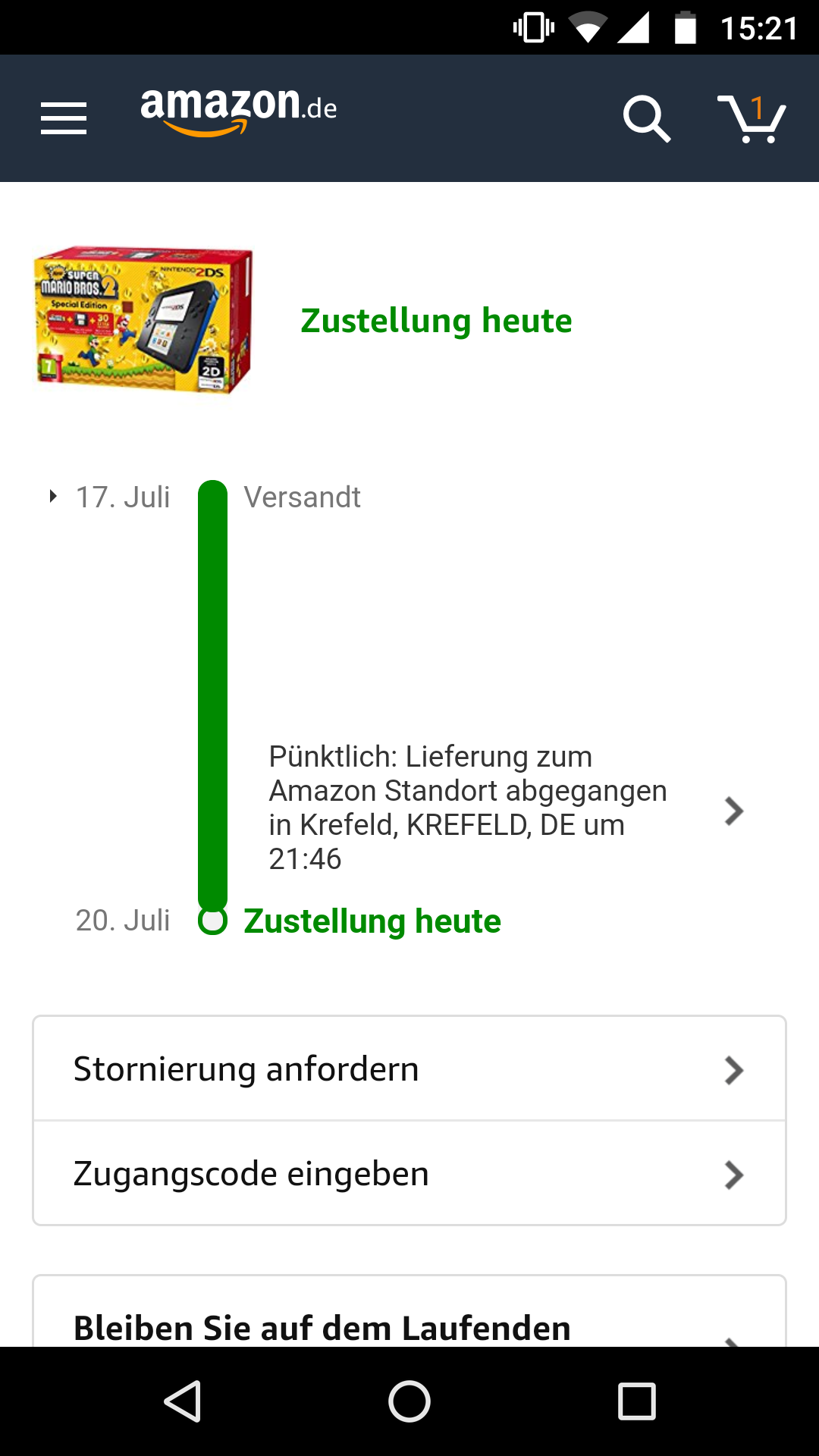Tap Zugangscode eingeben
The width and height of the screenshot is (819, 1456).
click(250, 1174)
